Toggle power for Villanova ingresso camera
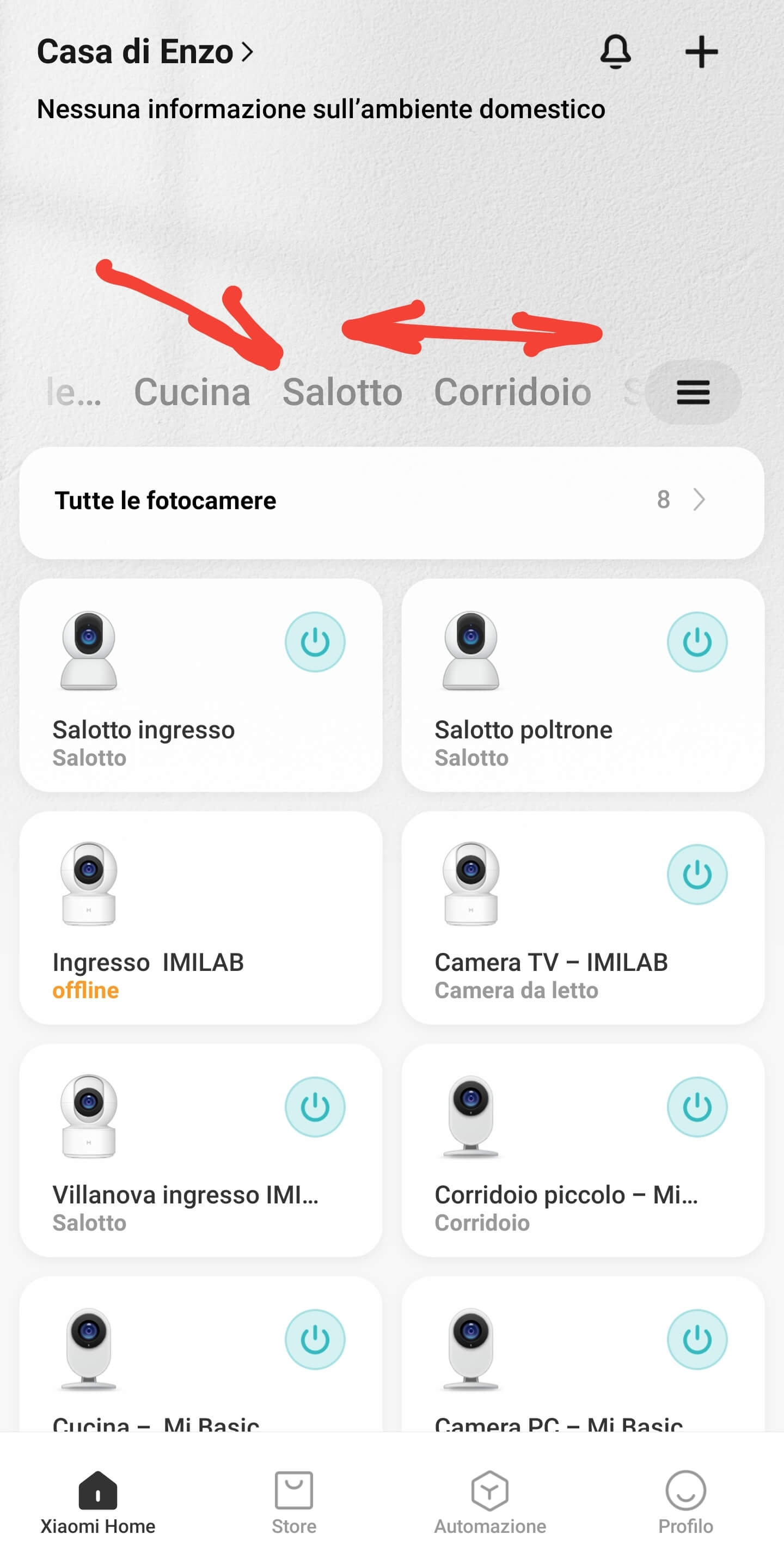Screen dimensions: 784x1565 click(315, 1106)
